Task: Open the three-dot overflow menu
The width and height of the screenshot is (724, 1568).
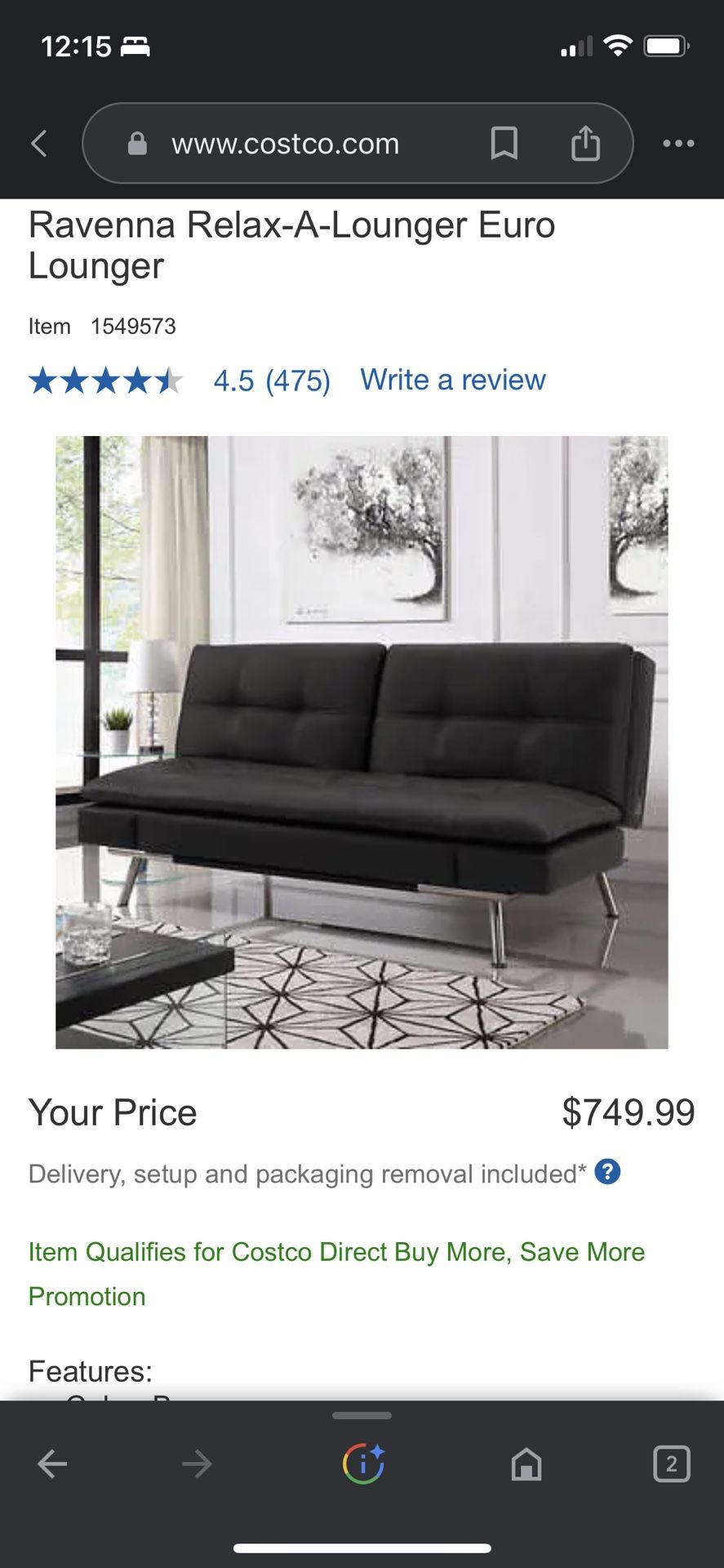Action: (x=678, y=144)
